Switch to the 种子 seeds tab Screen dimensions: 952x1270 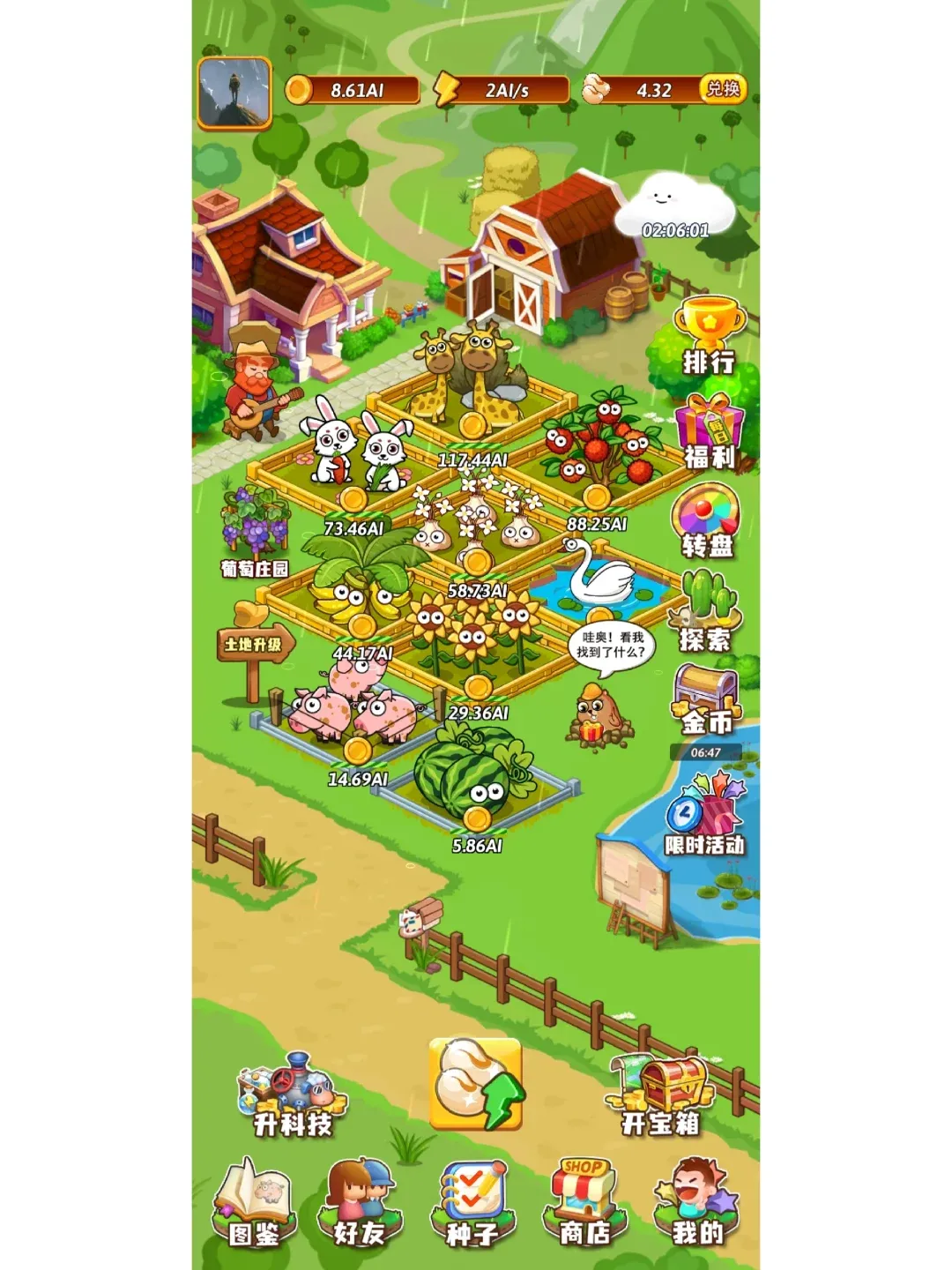472,1204
